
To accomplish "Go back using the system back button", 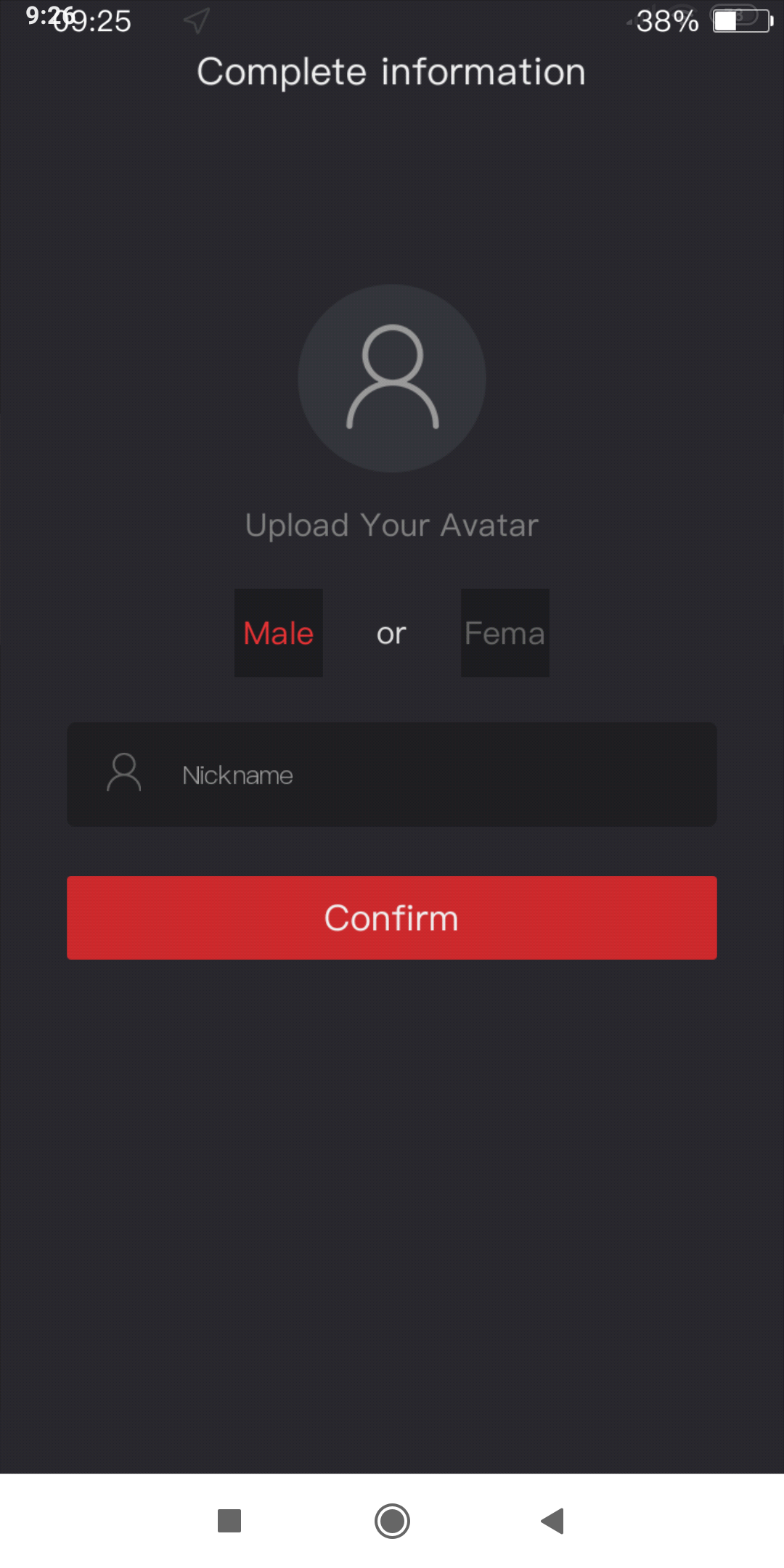I will [553, 1521].
